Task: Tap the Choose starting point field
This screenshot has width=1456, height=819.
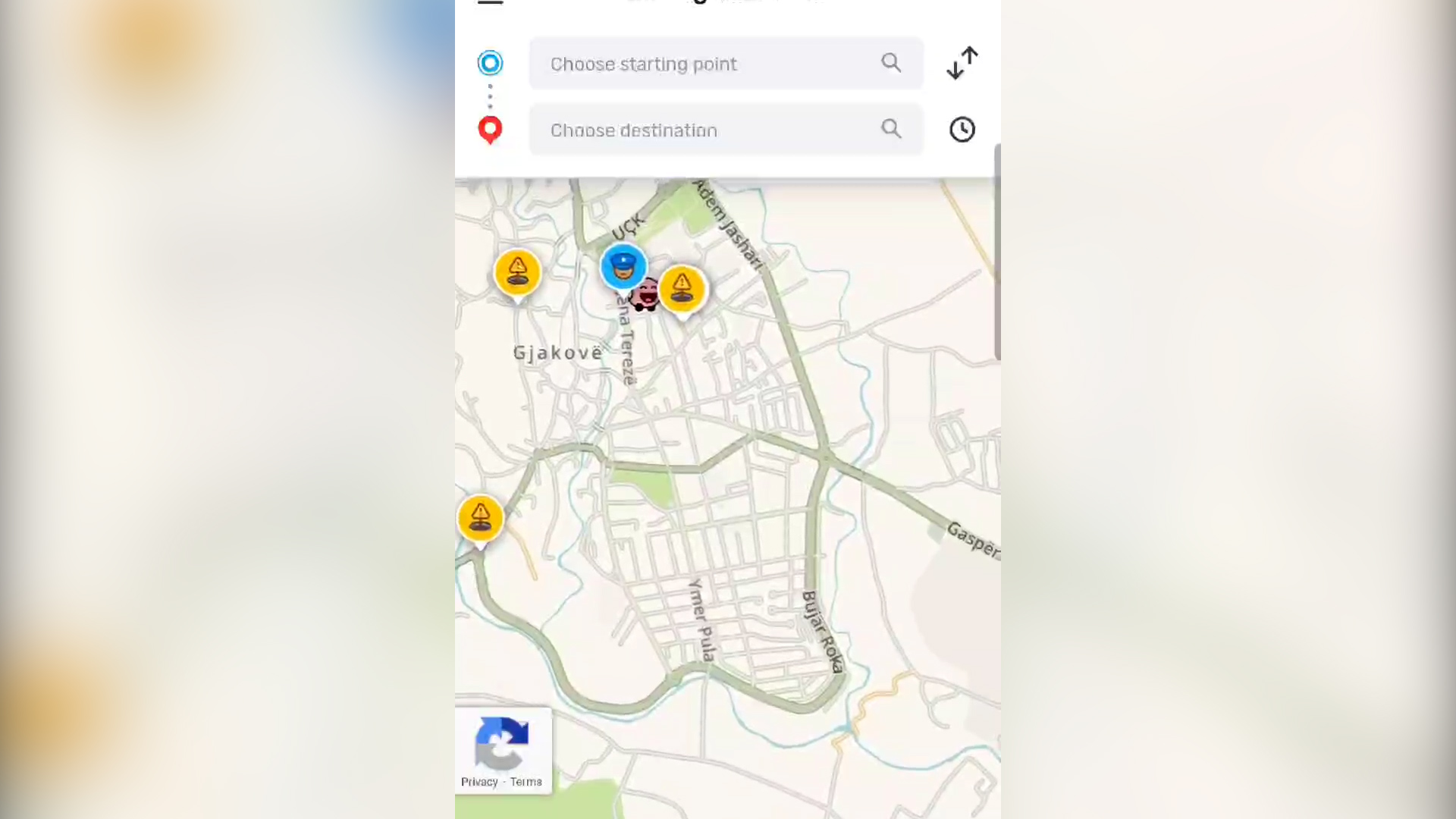Action: 705,64
